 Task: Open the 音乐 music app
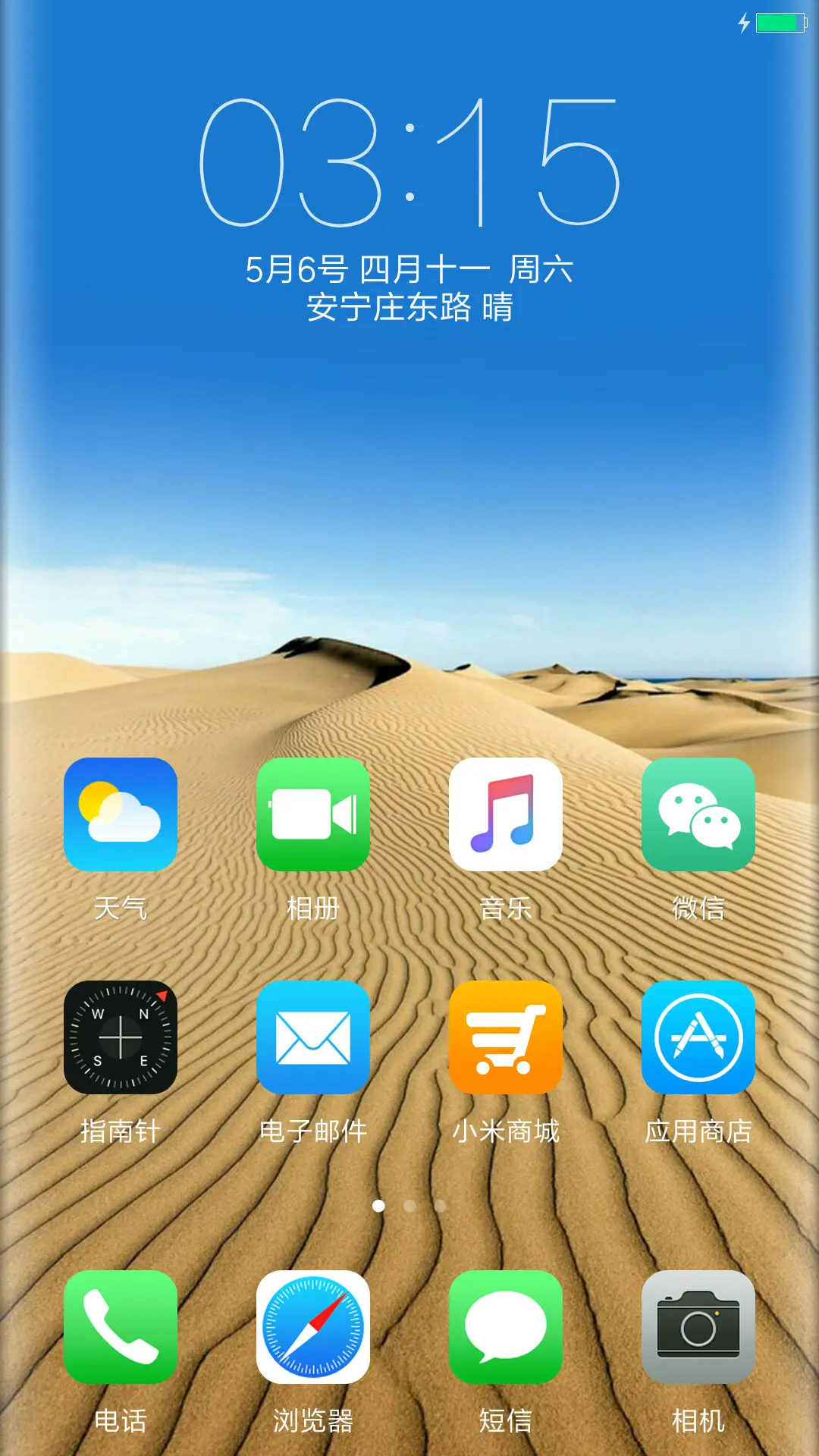(x=506, y=814)
